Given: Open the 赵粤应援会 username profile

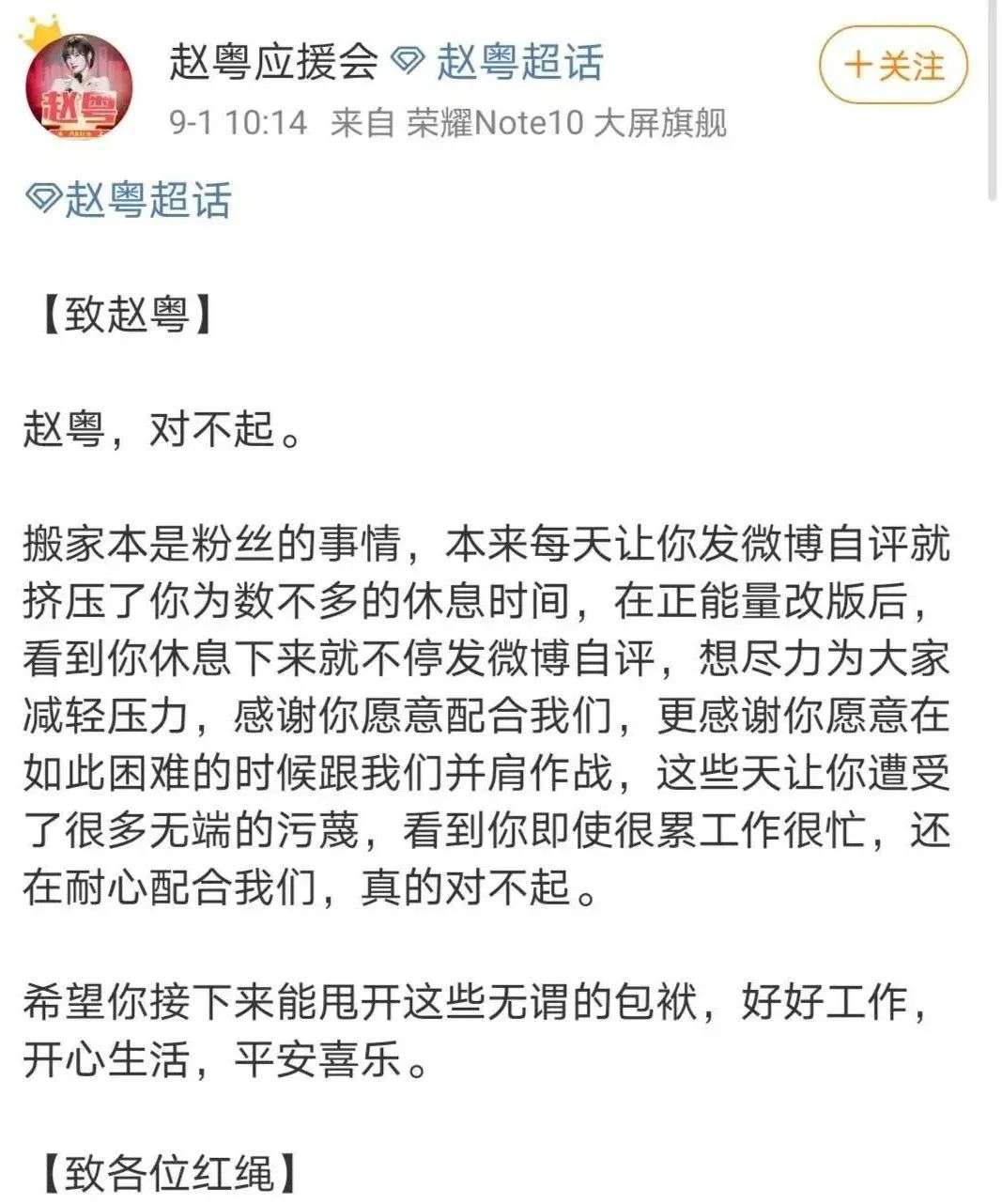Looking at the screenshot, I should click(274, 63).
